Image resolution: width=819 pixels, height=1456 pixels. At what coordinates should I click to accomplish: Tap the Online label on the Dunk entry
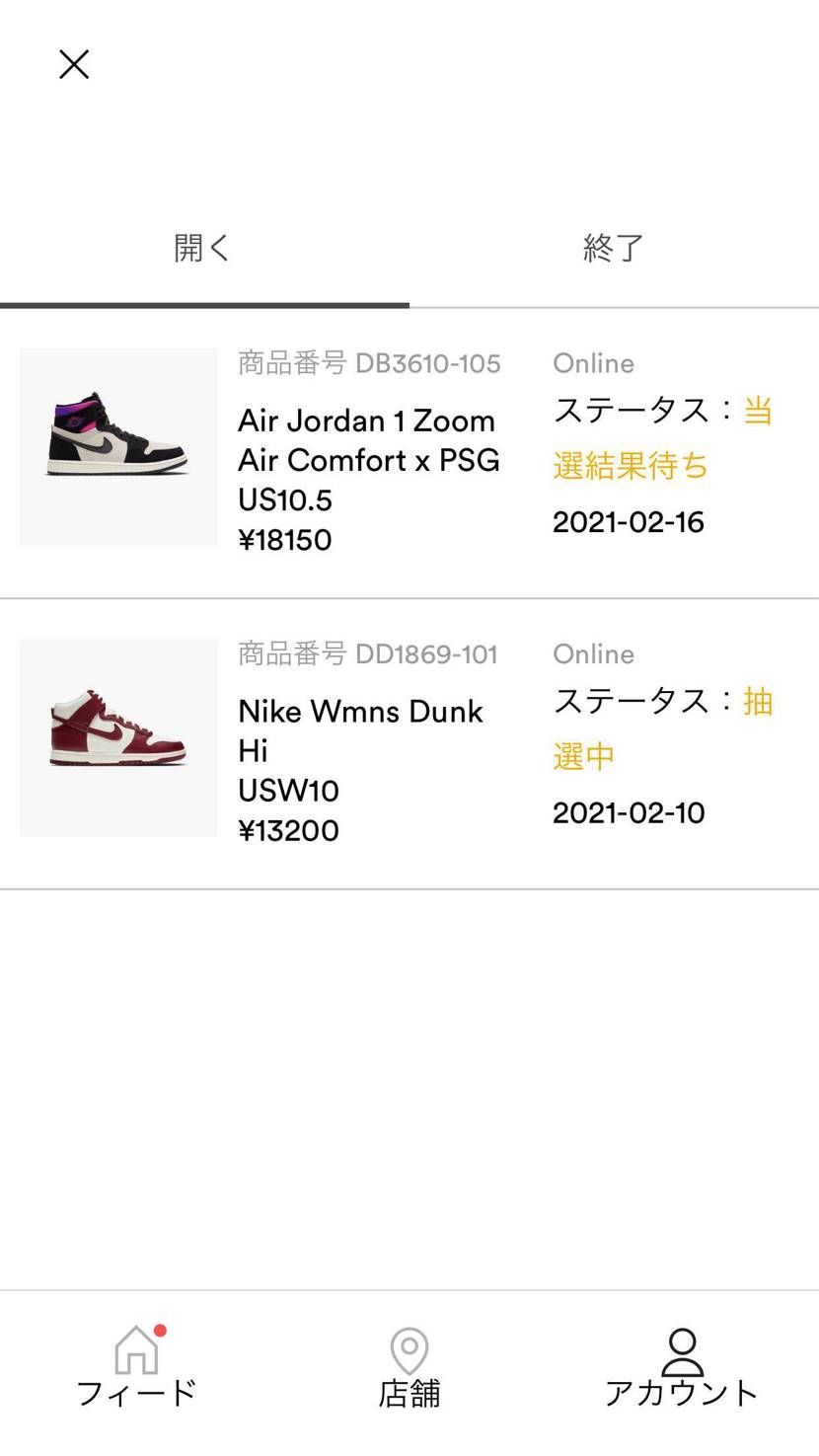pos(593,653)
